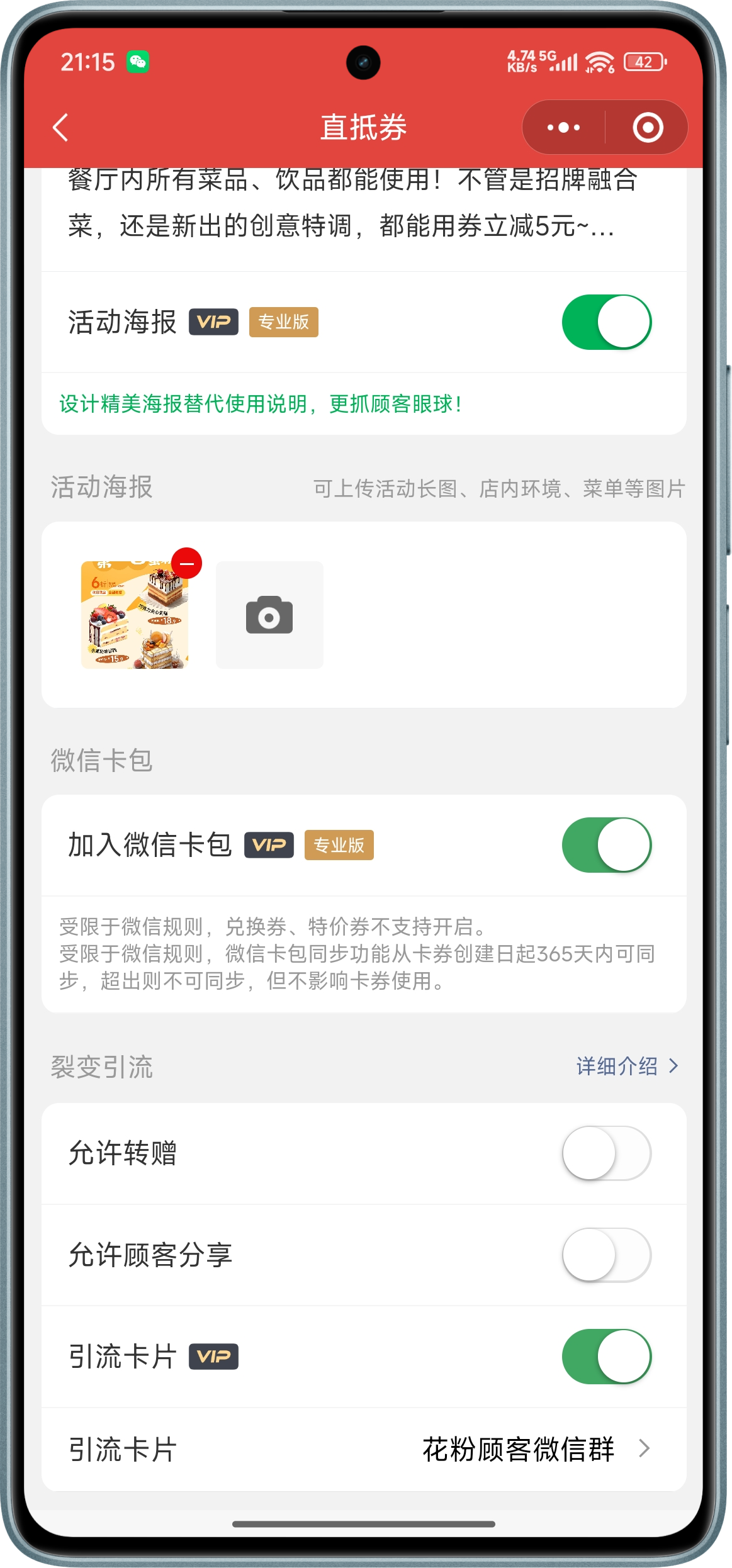Turn off the 活动海报 switch

tap(606, 322)
